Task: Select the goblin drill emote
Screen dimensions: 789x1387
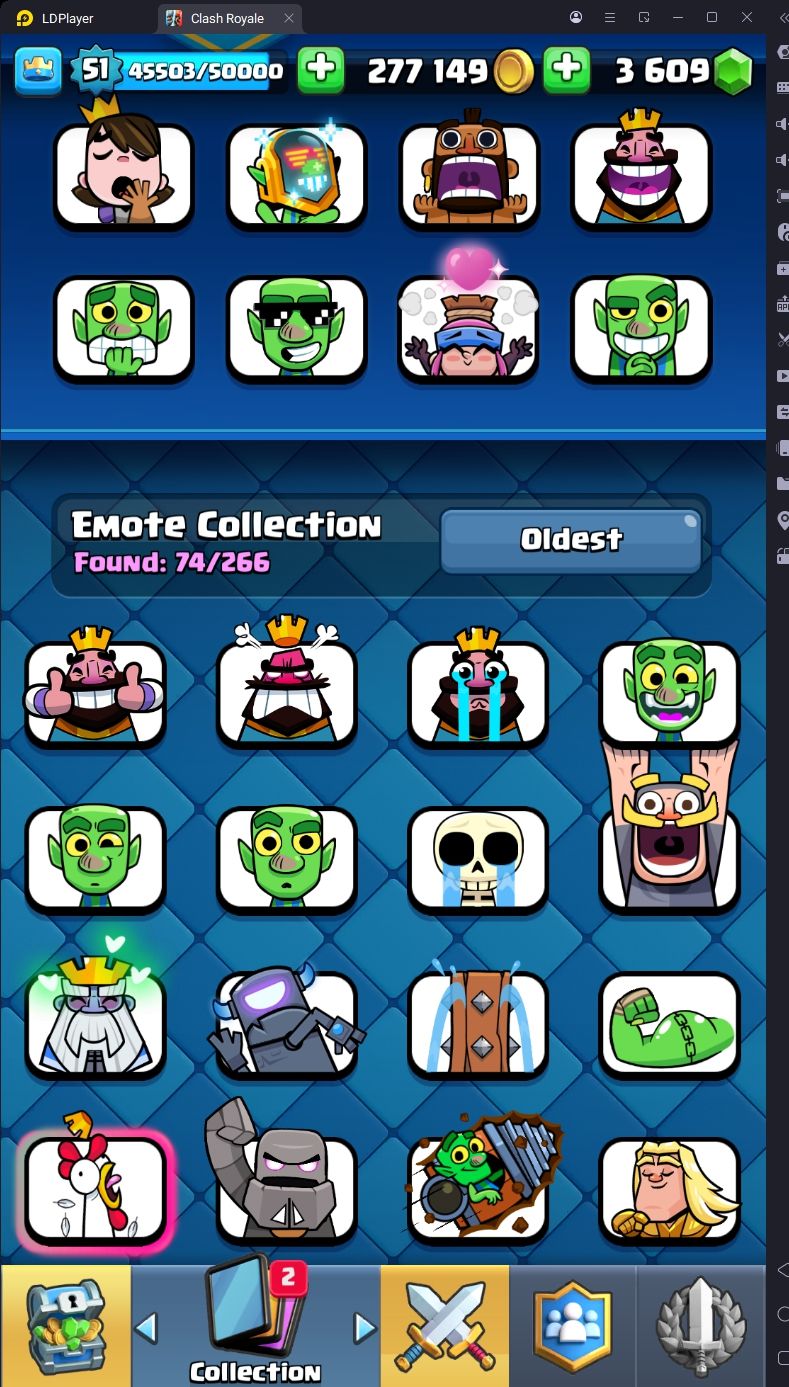Action: [x=478, y=1190]
